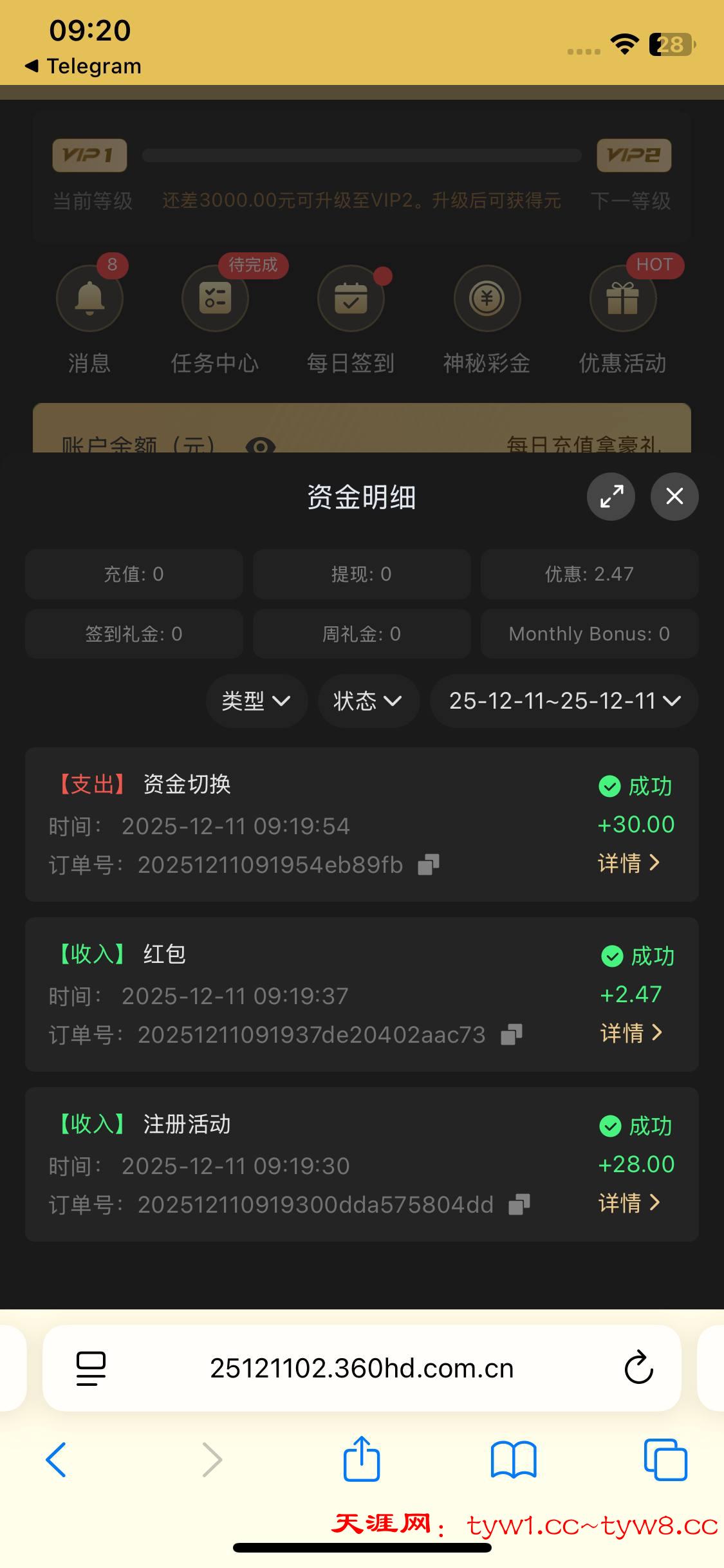View 详情 of the 资金切换 record
The height and width of the screenshot is (1568, 724).
pos(629,863)
